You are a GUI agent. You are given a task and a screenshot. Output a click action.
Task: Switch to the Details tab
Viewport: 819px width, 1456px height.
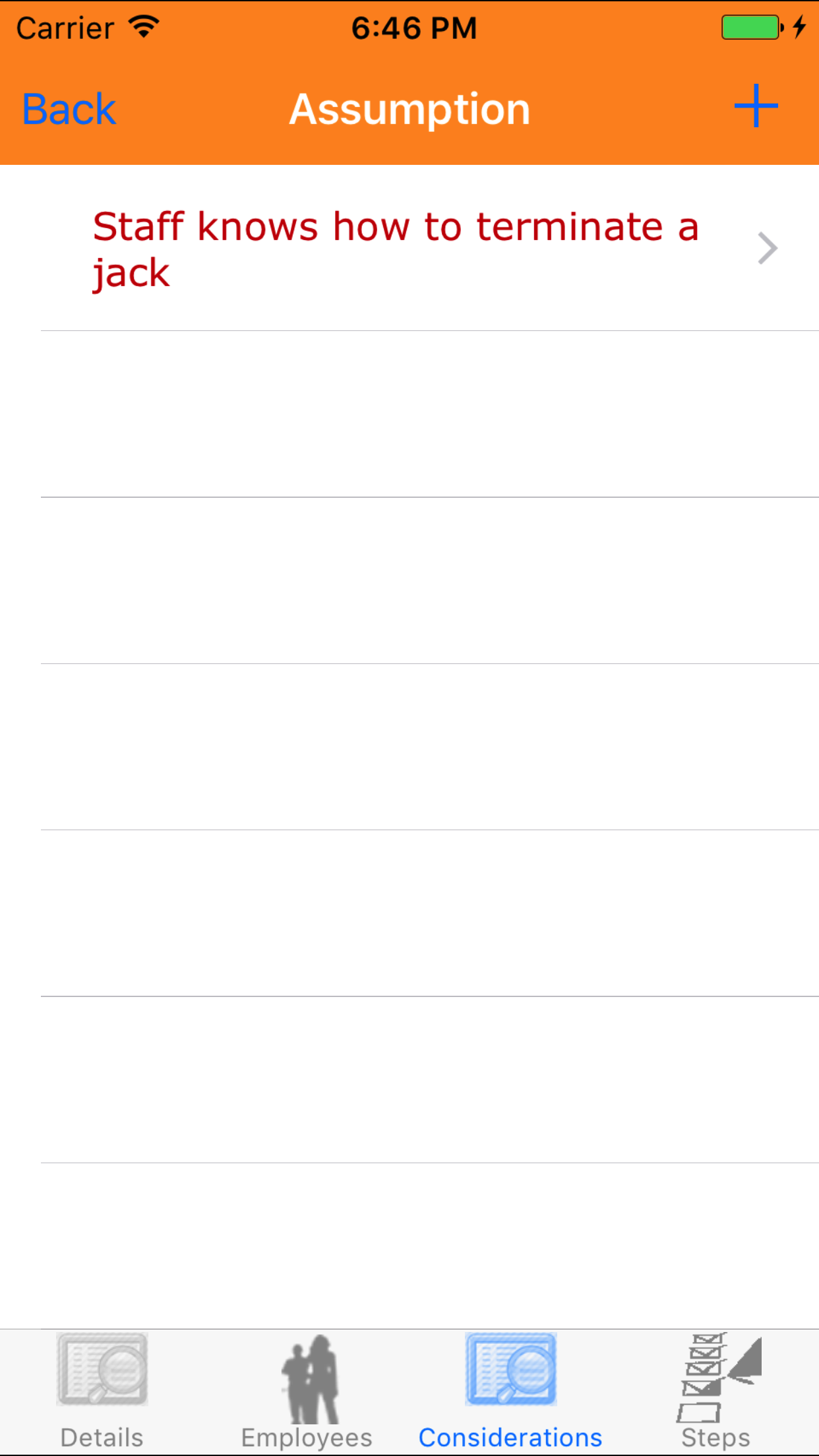[x=102, y=1391]
